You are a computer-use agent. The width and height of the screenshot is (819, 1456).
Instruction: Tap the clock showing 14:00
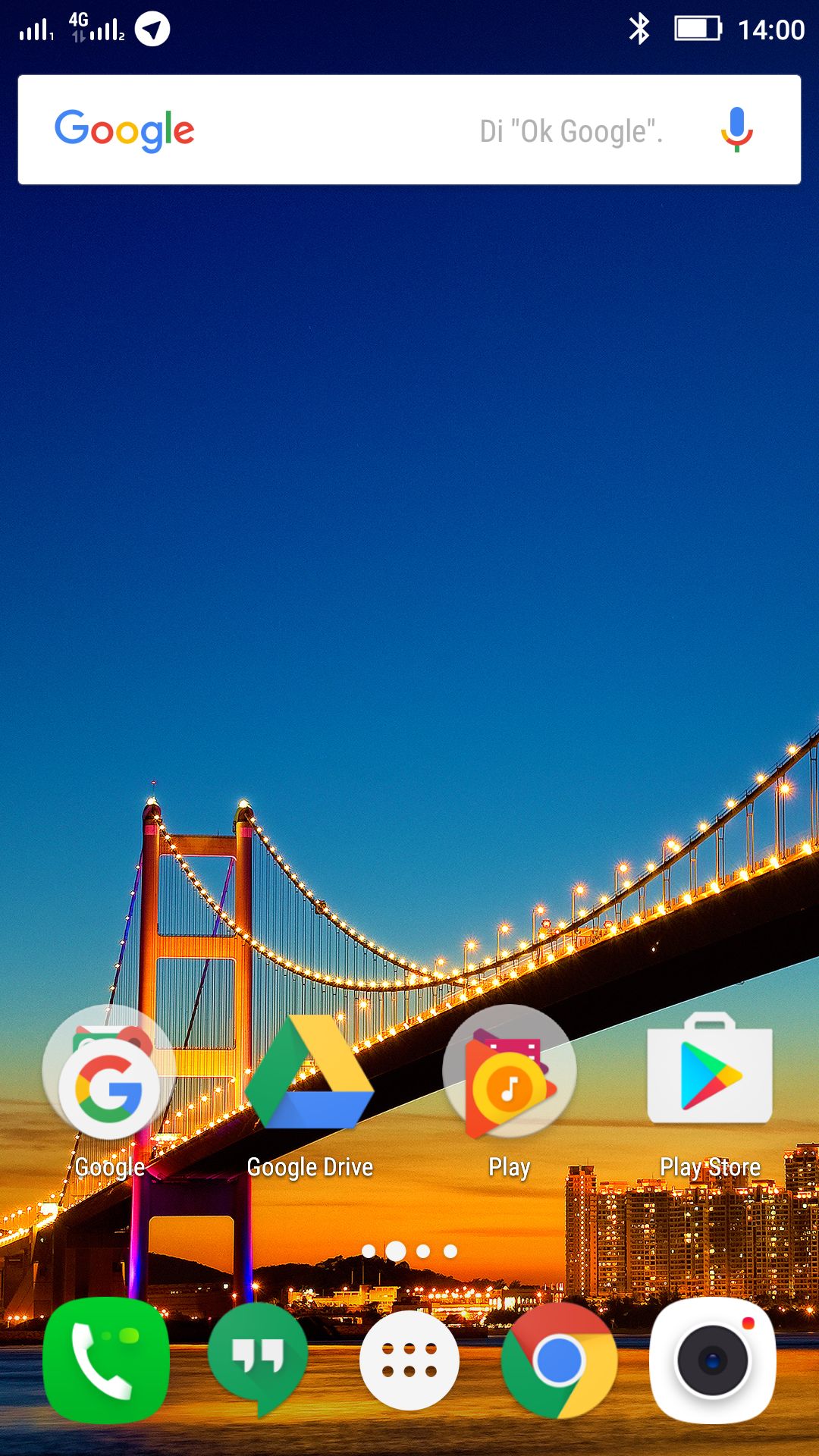click(772, 29)
